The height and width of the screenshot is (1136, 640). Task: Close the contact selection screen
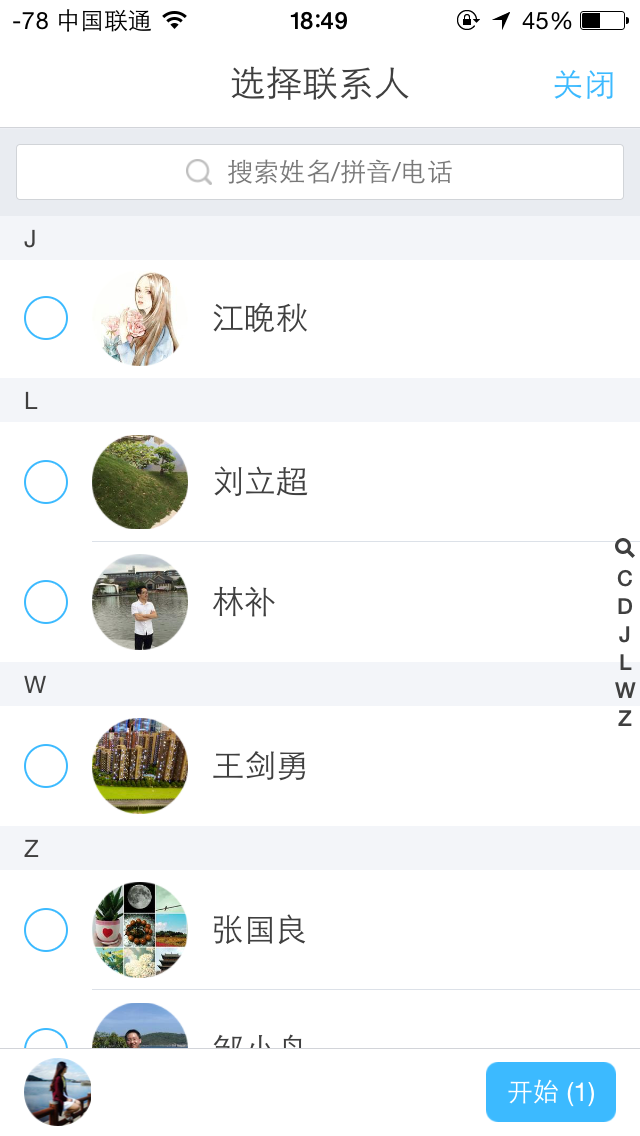584,85
